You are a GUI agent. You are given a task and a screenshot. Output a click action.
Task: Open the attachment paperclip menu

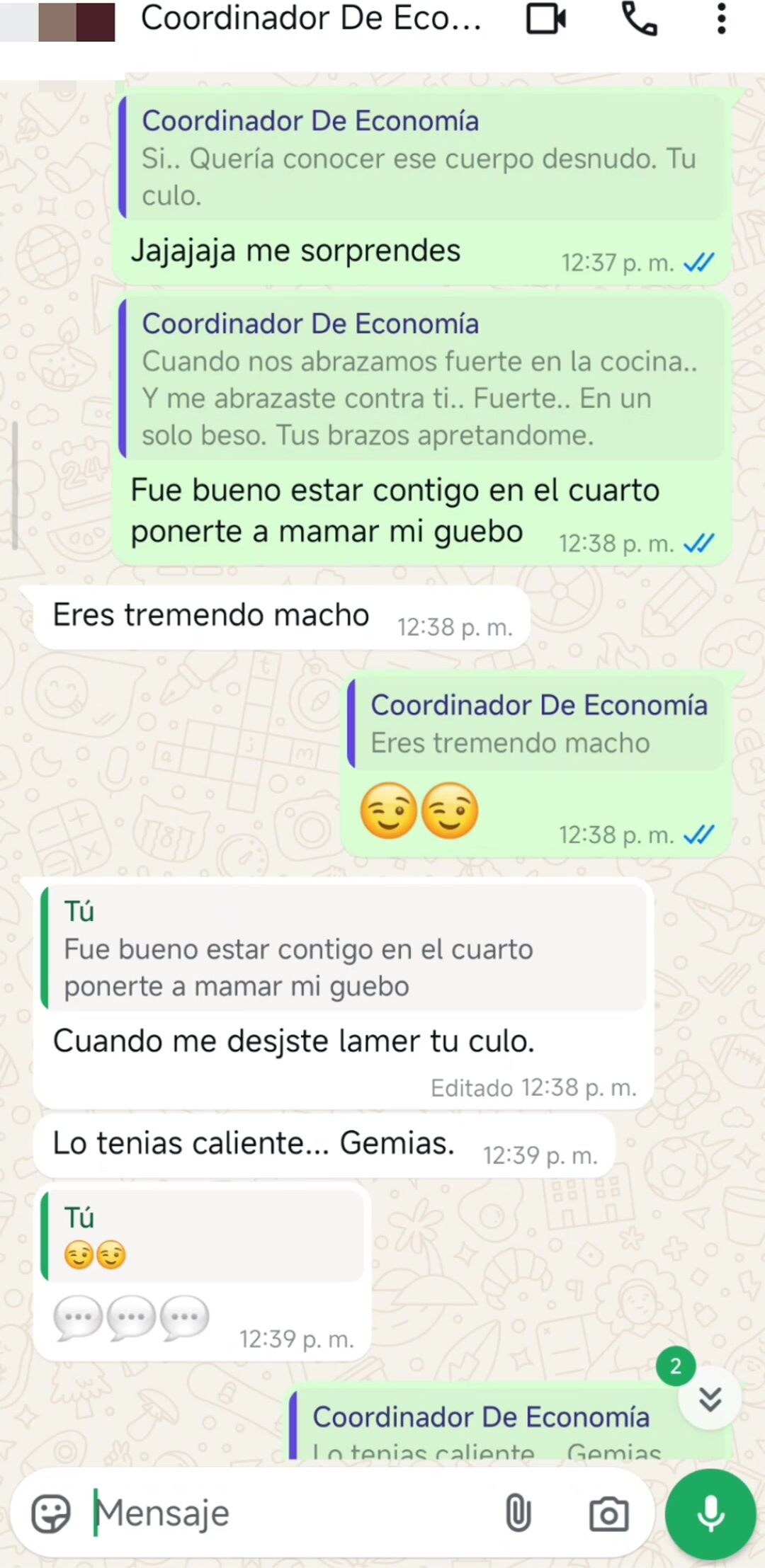tap(518, 1513)
